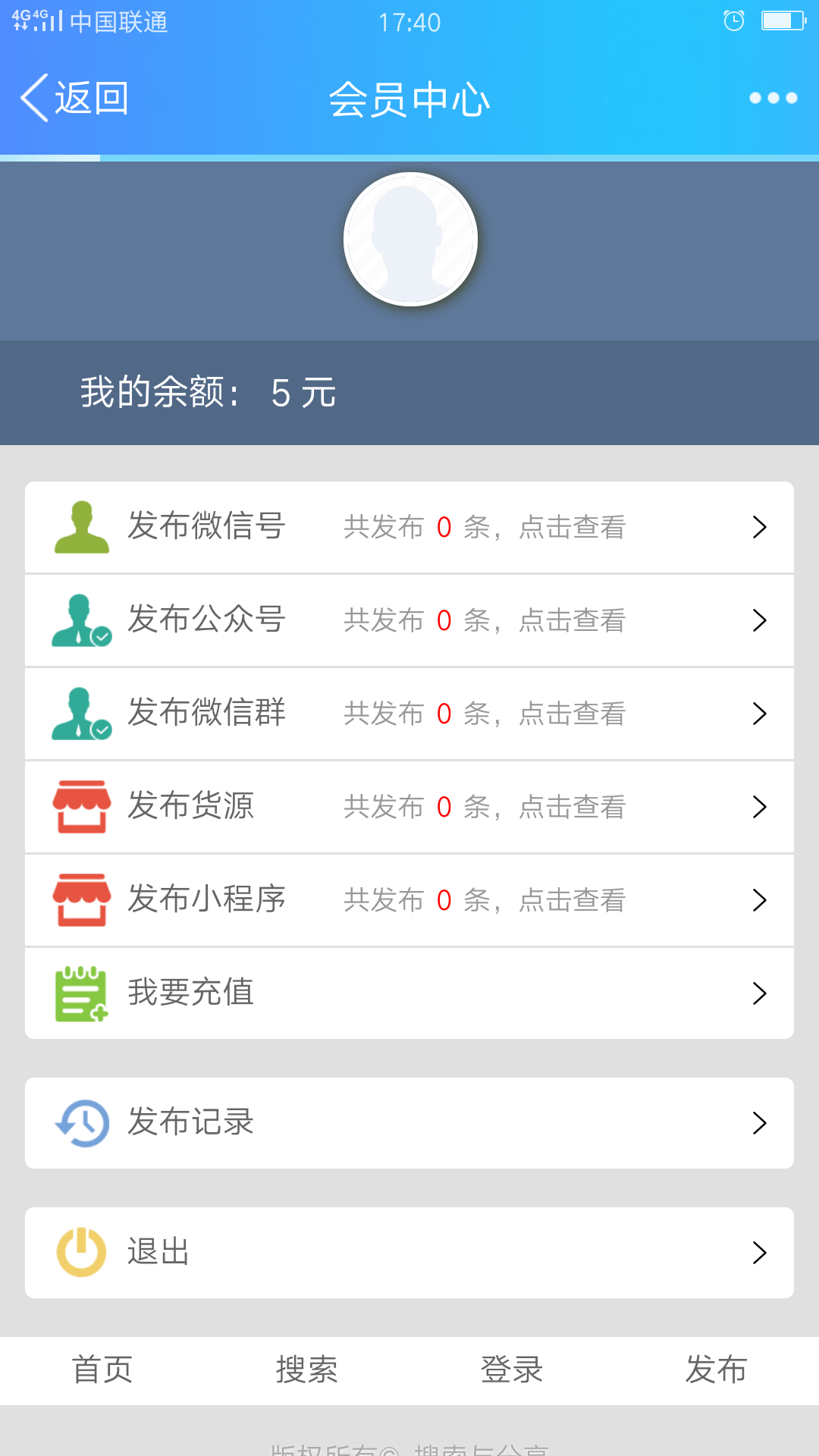View 发布记录 publish history

[x=409, y=1123]
